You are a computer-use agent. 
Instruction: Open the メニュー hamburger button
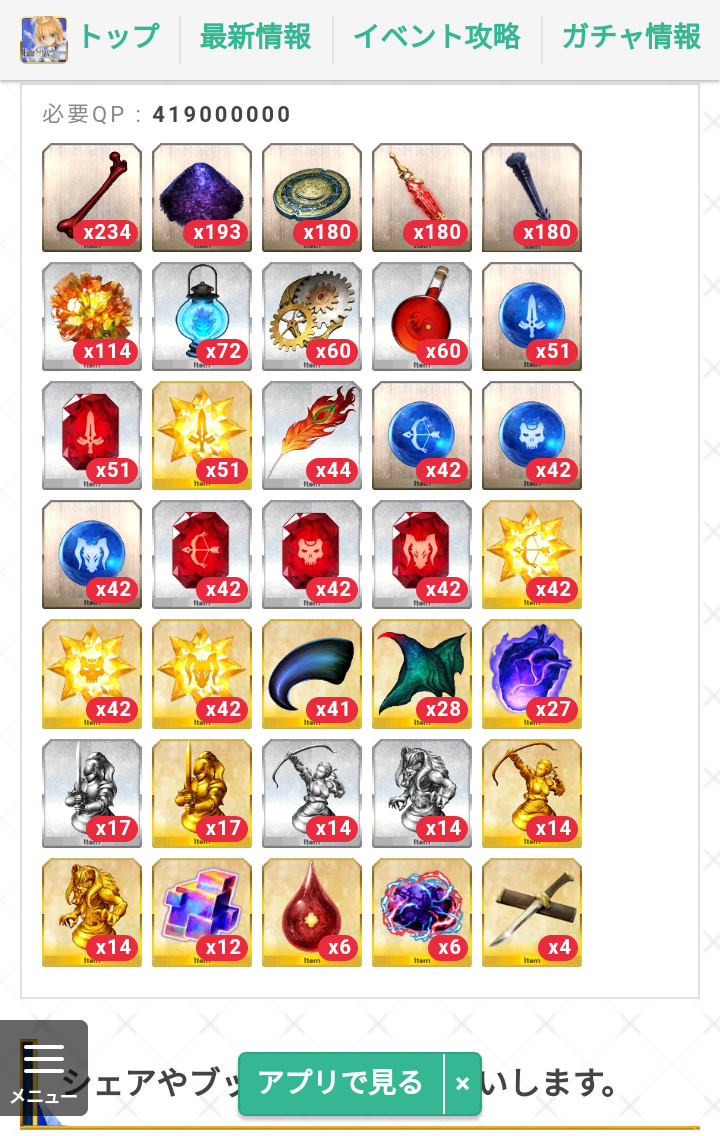[x=44, y=1068]
